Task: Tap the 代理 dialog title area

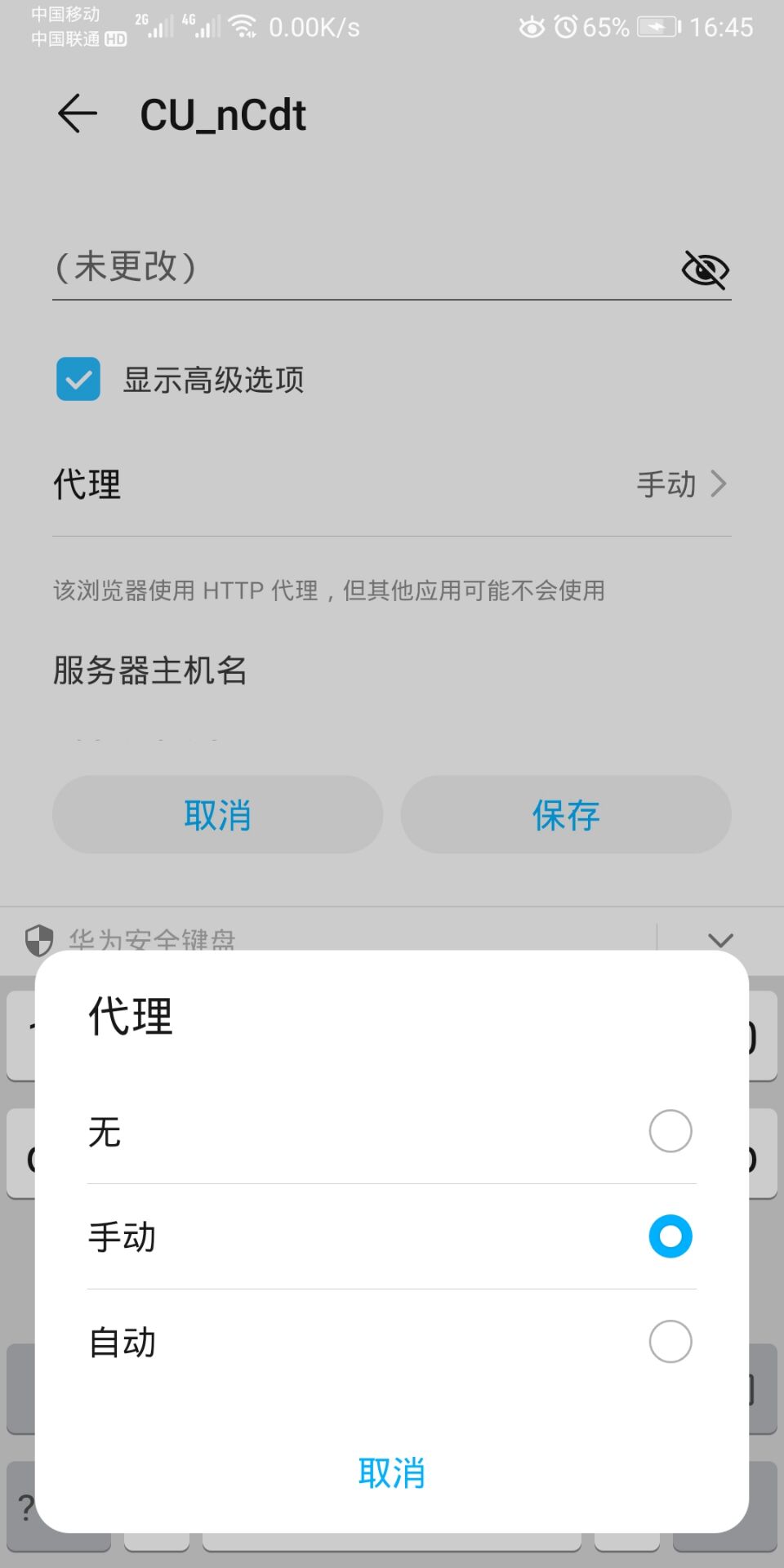Action: [128, 1015]
